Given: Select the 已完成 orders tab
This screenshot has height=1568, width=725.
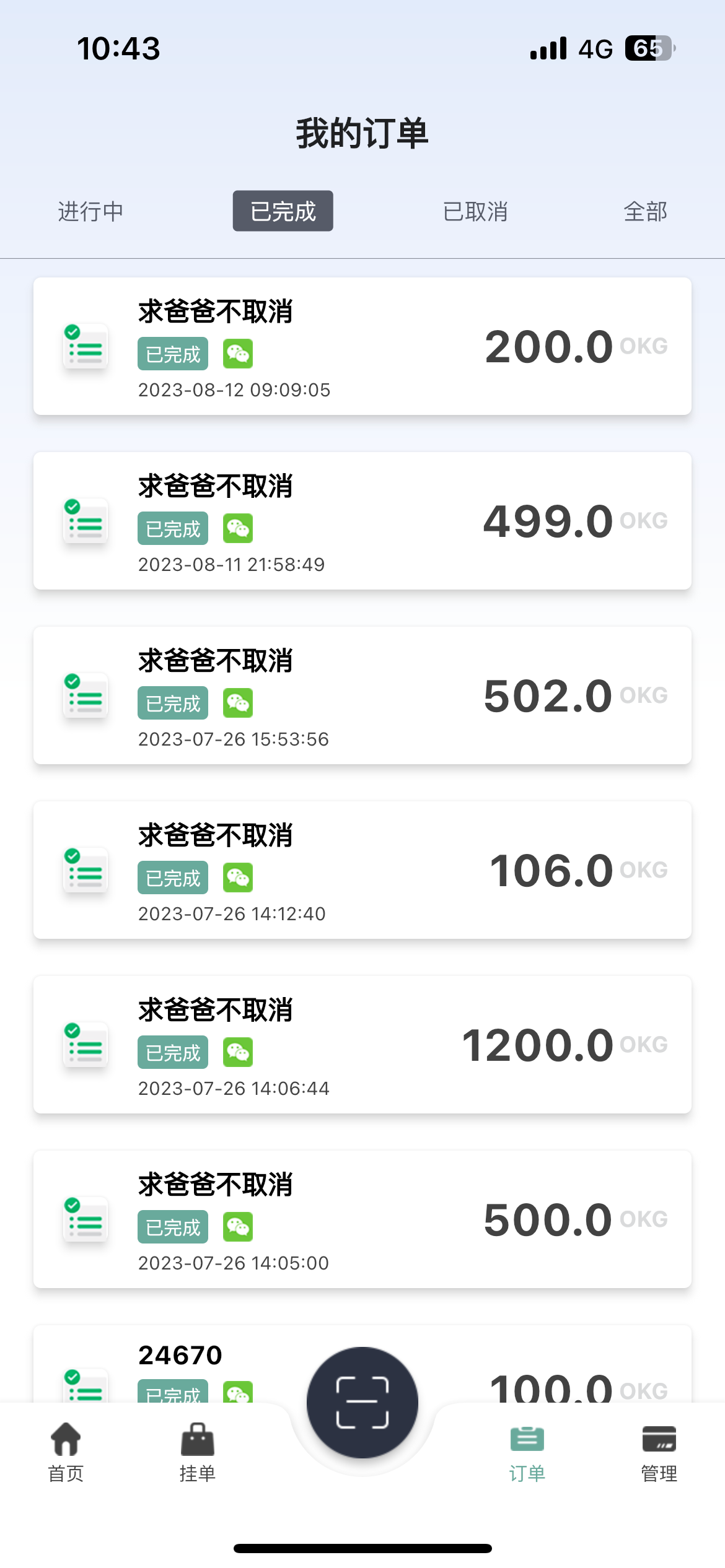Looking at the screenshot, I should click(283, 211).
